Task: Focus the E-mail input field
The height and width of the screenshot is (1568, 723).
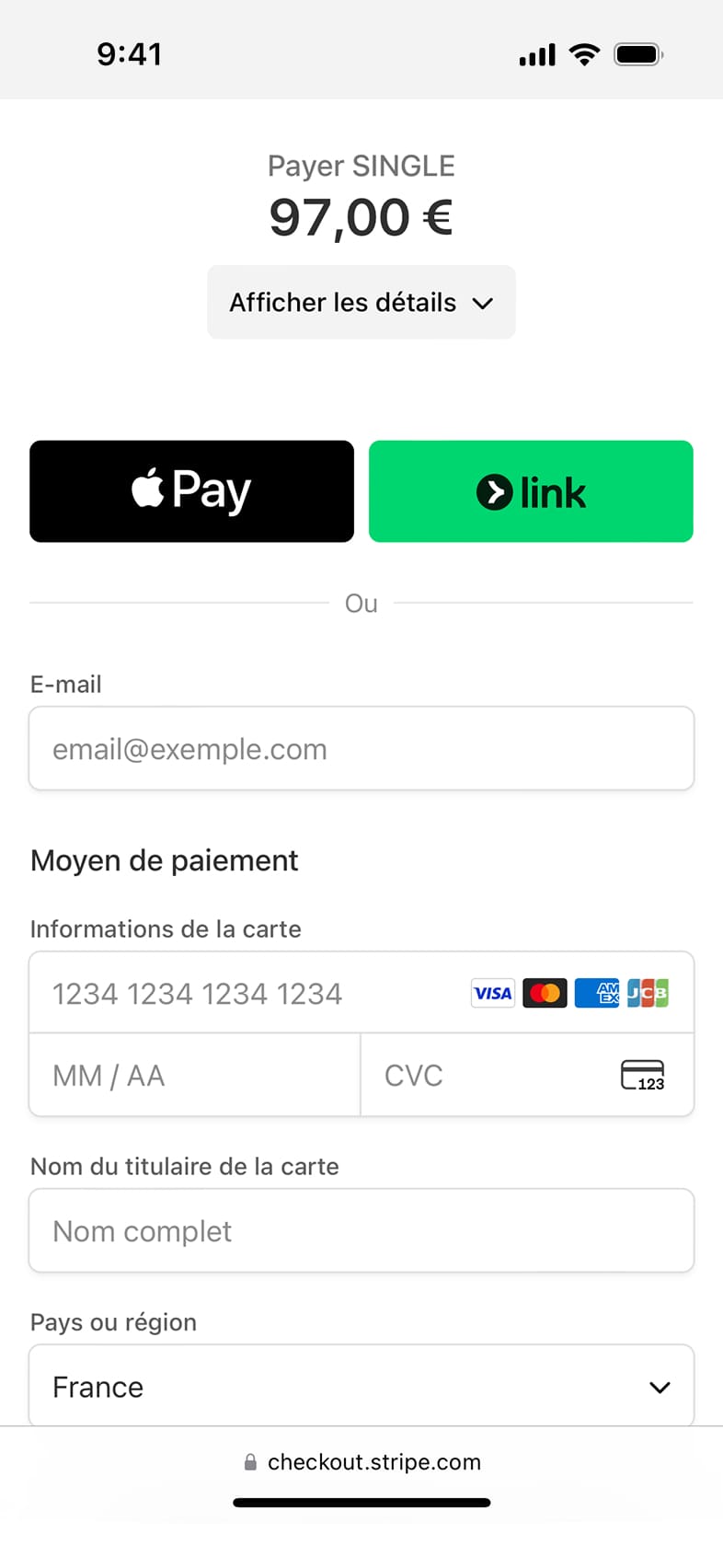Action: (361, 748)
